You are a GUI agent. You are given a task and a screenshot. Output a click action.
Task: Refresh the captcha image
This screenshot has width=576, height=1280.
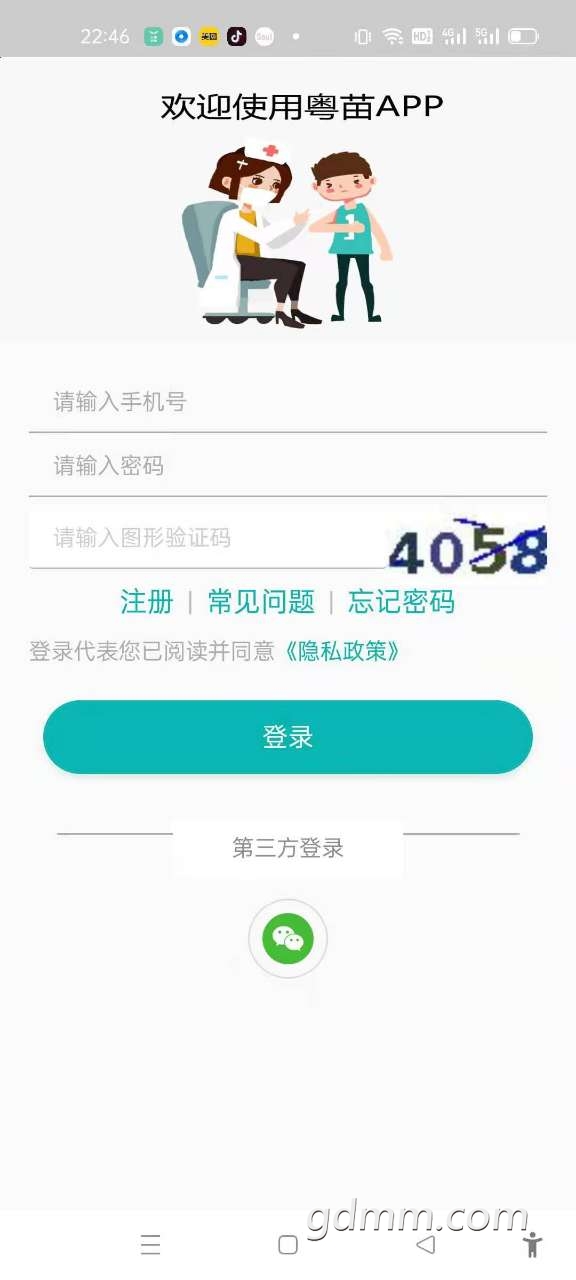[468, 546]
